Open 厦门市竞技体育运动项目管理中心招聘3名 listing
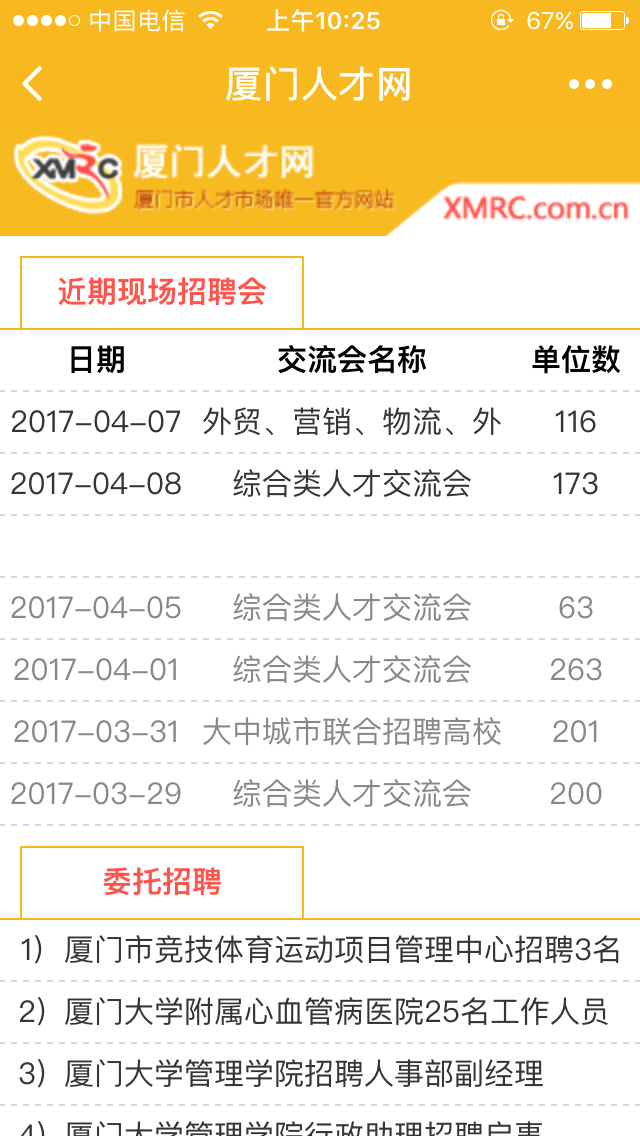Screen dimensions: 640x1136 [x=320, y=949]
